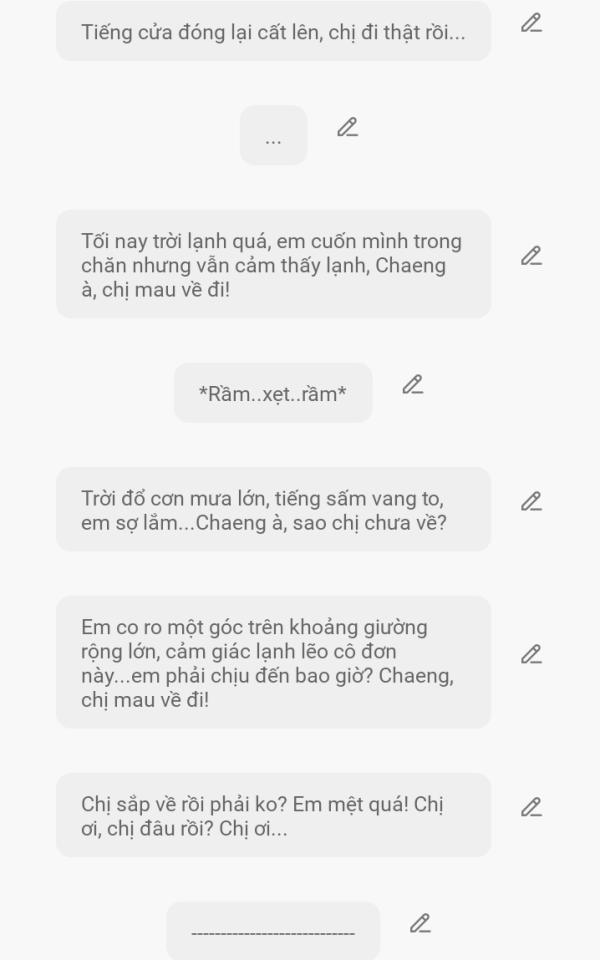This screenshot has height=960, width=600.
Task: Edit the '*Rầm..xẹt..rầm*' message
Action: (x=412, y=384)
